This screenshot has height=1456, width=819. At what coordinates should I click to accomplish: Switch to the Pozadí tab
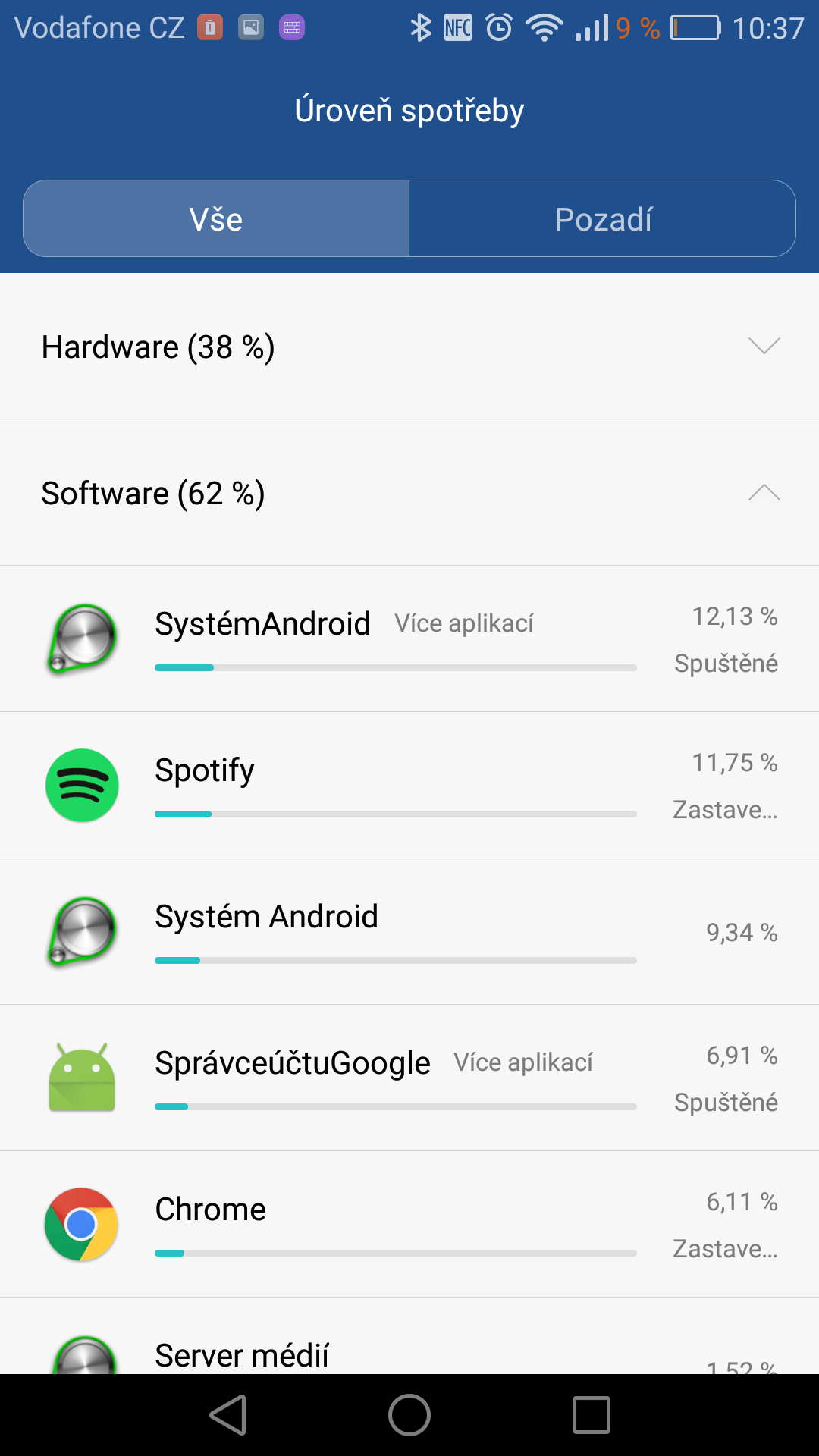[x=603, y=219]
